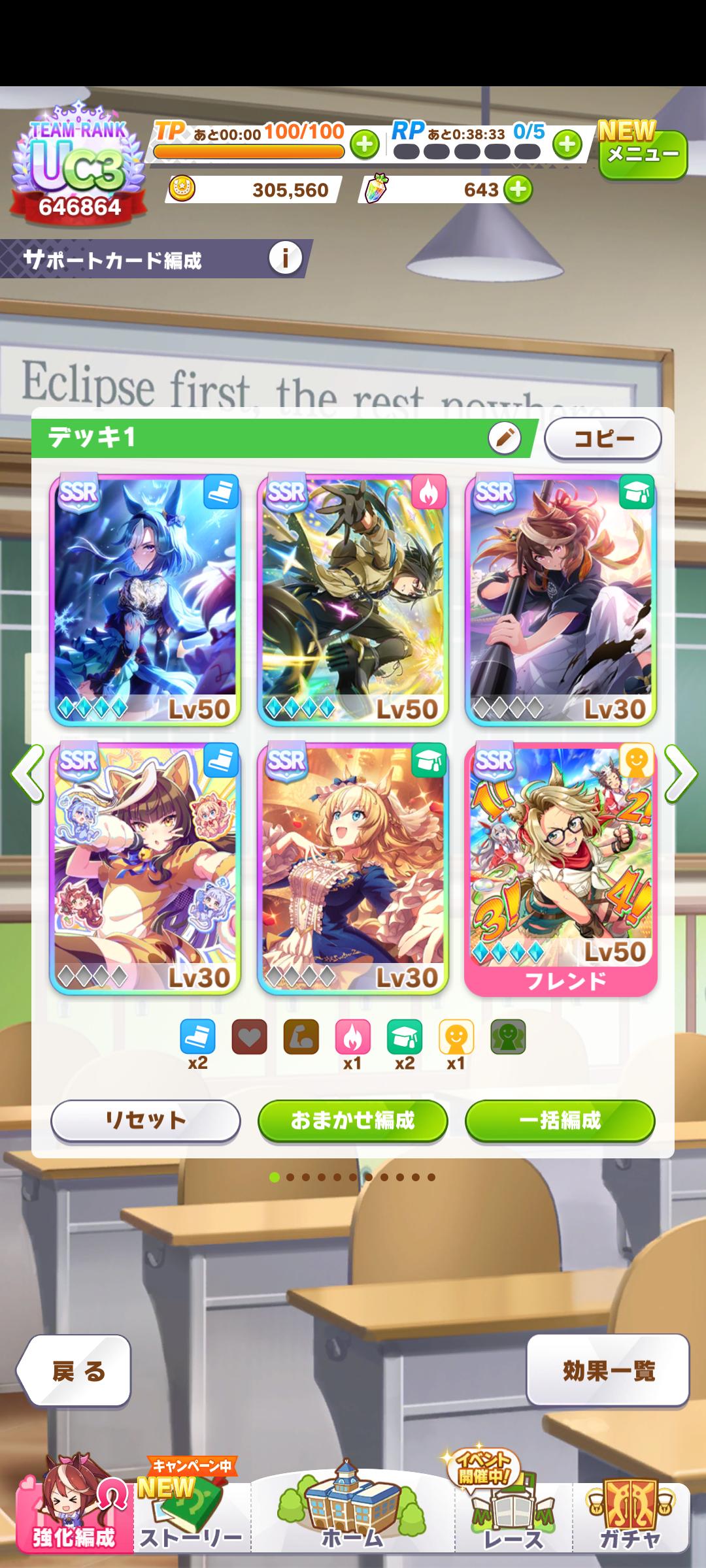
Task: Select the cat-eared SSR Lv30 speed card
Action: 145,869
